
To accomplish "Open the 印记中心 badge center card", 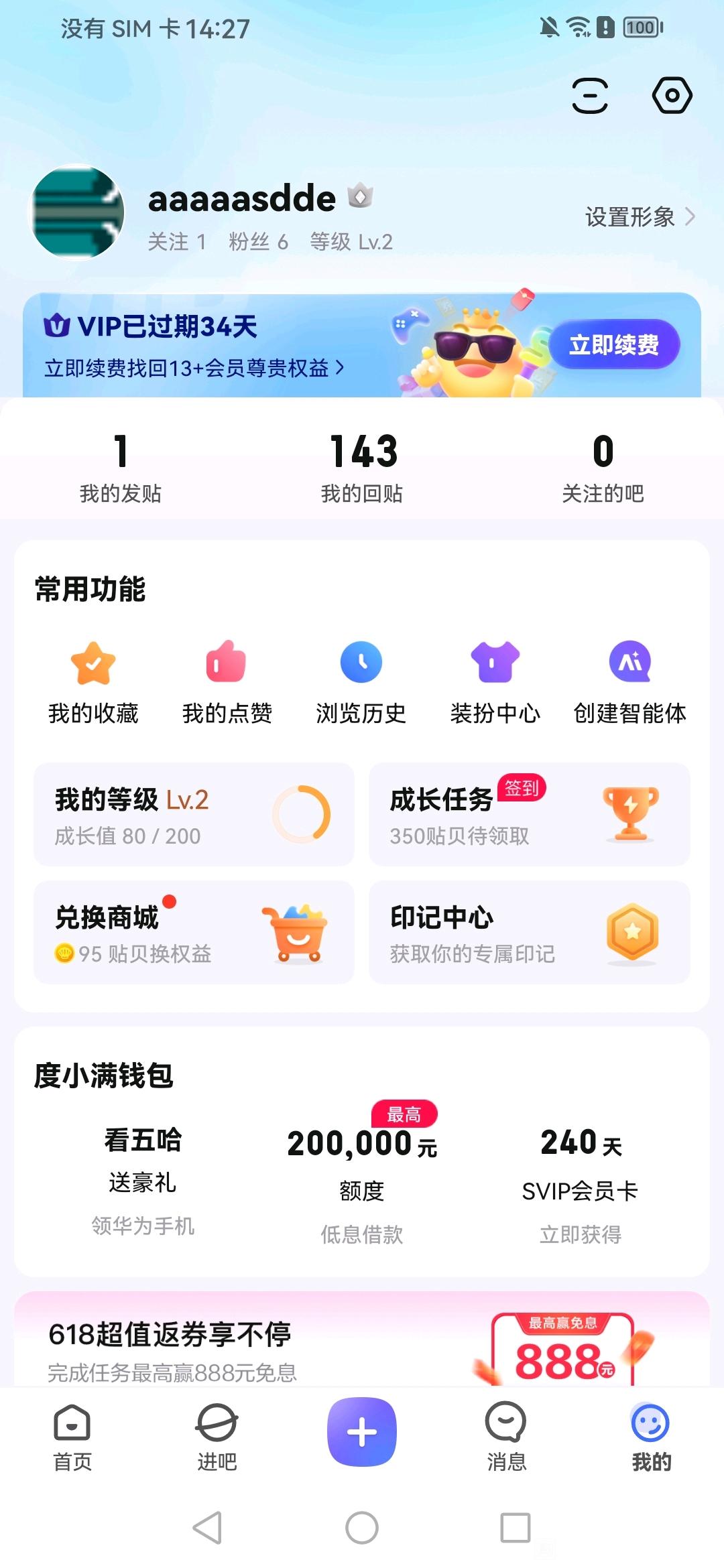I will click(x=529, y=933).
